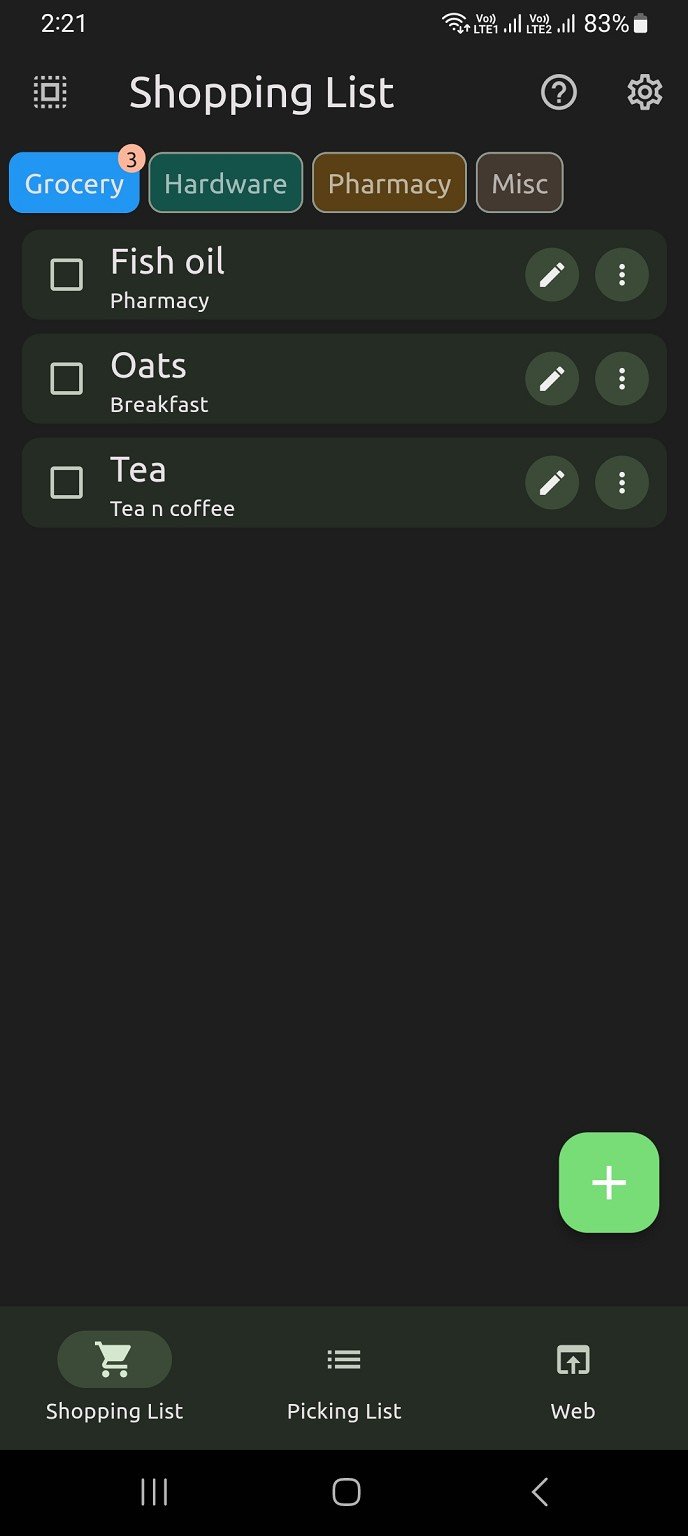Switch to the Pharmacy list chip
The height and width of the screenshot is (1536, 688).
click(389, 184)
